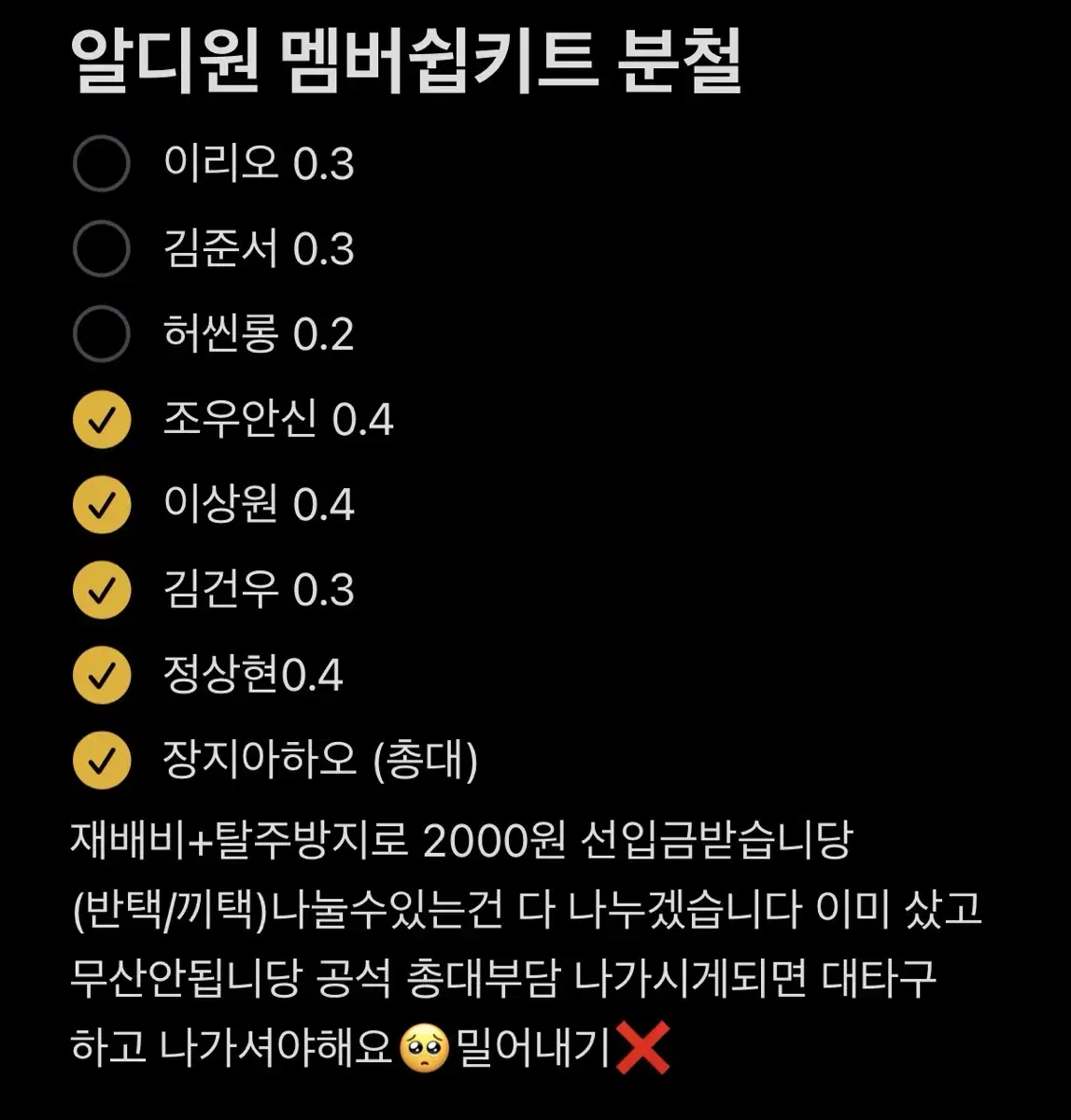Check the empty circle beside 김준서 0.3
1071x1120 pixels.
101,249
